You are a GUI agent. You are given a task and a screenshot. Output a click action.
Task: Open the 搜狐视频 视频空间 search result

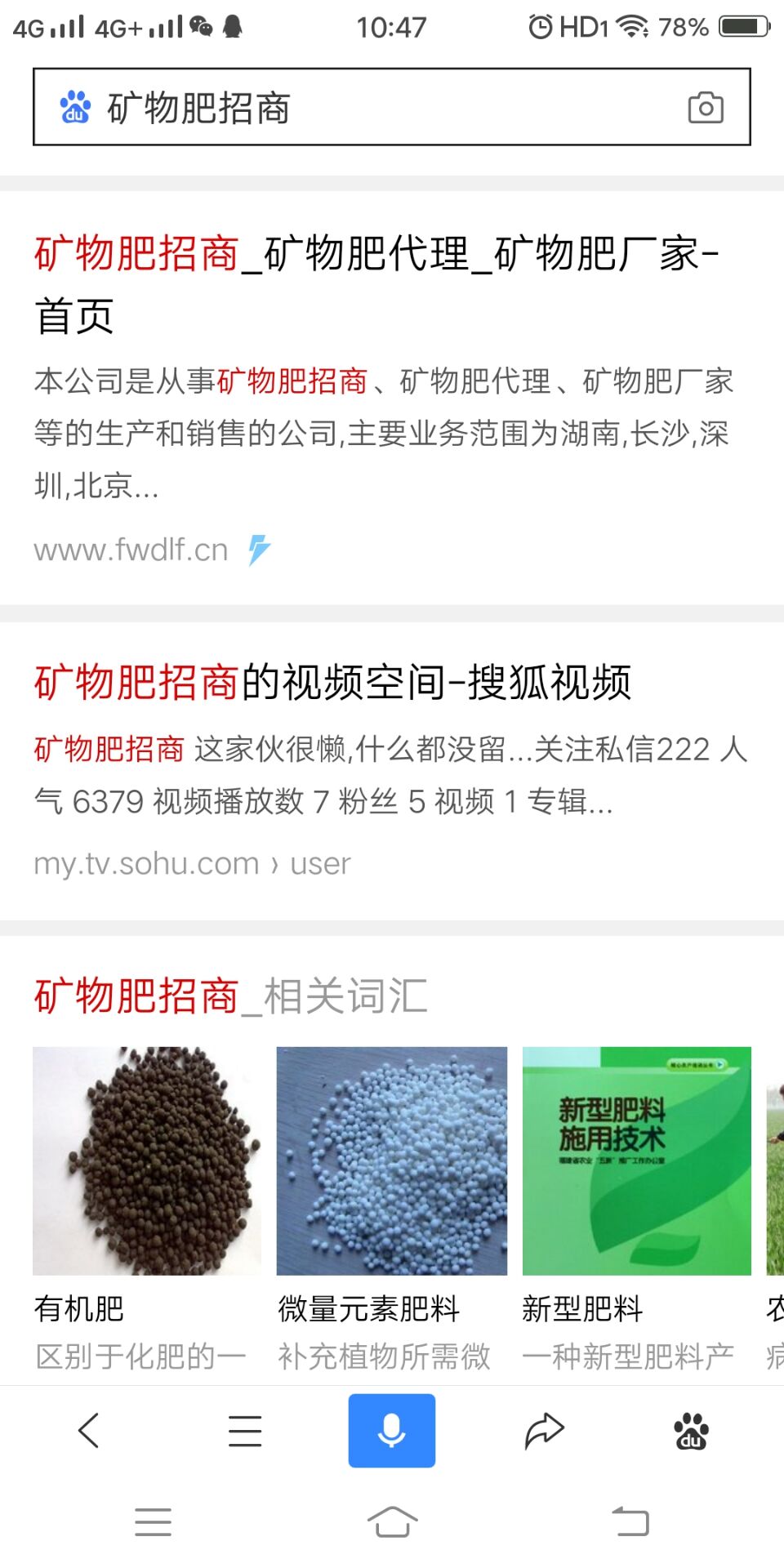point(333,683)
